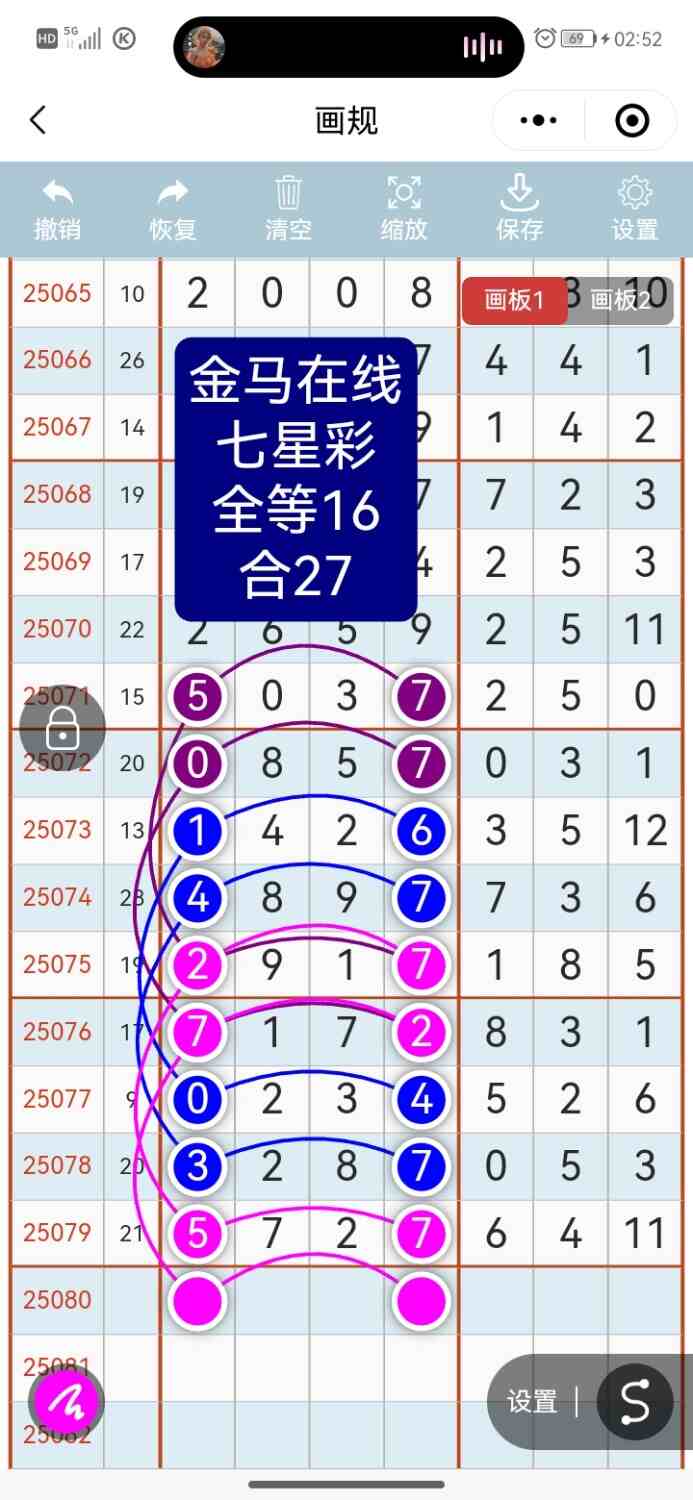Open 设置 in the top toolbar
The width and height of the screenshot is (693, 1500).
click(635, 208)
